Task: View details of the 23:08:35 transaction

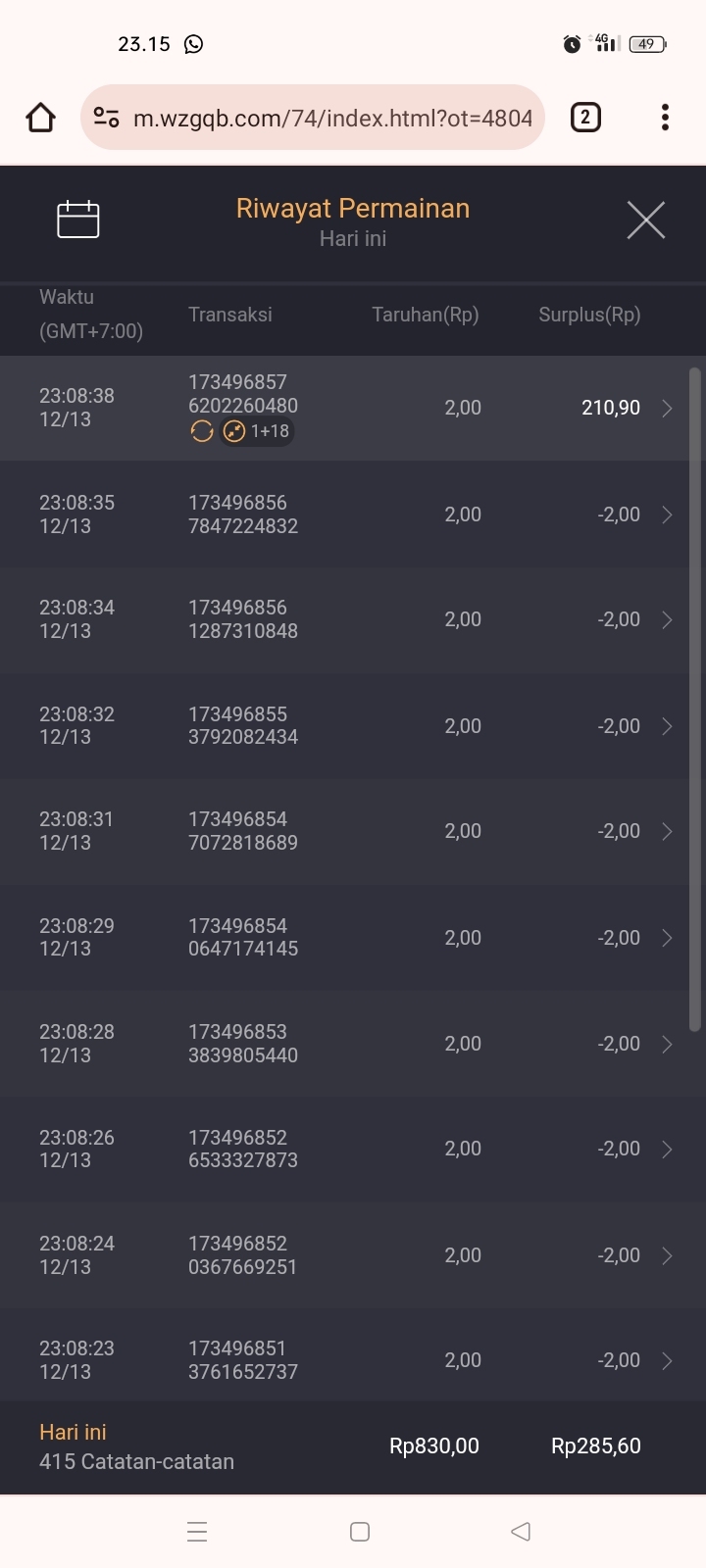Action: (x=353, y=514)
